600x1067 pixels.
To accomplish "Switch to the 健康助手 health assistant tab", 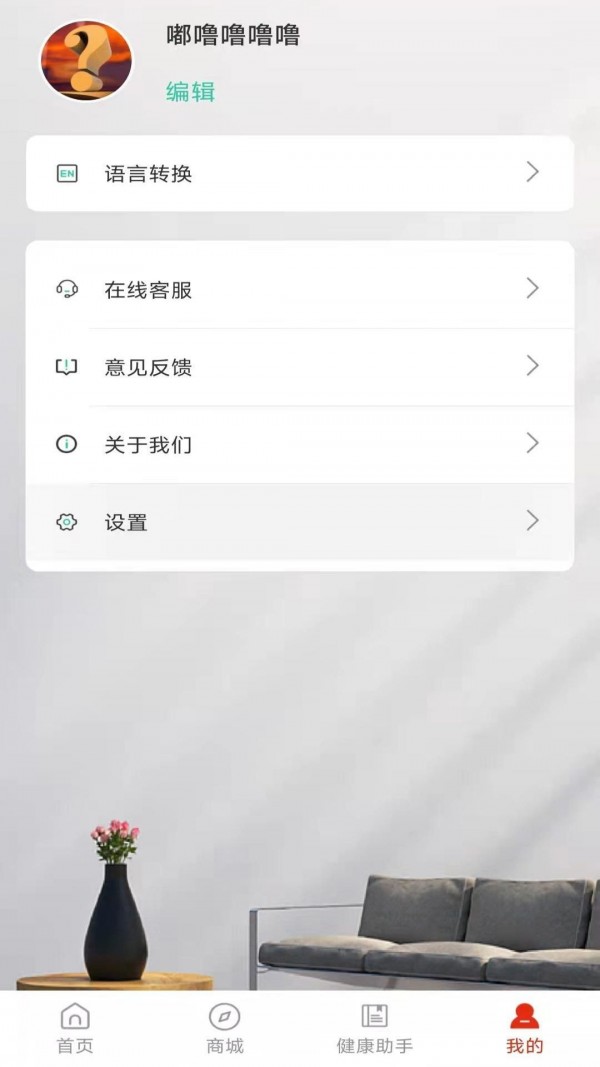I will coord(375,1029).
